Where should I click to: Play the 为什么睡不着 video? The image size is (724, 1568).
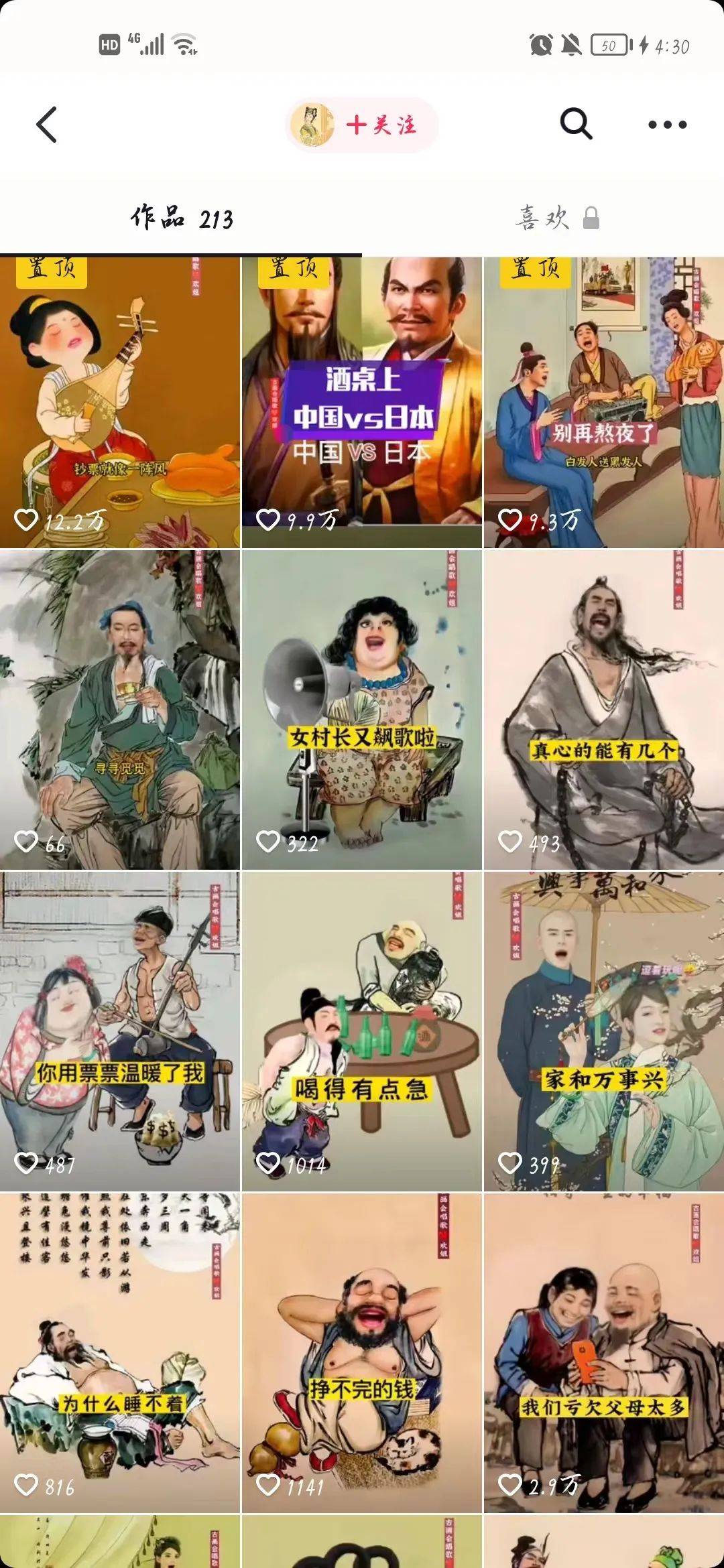(x=120, y=1354)
